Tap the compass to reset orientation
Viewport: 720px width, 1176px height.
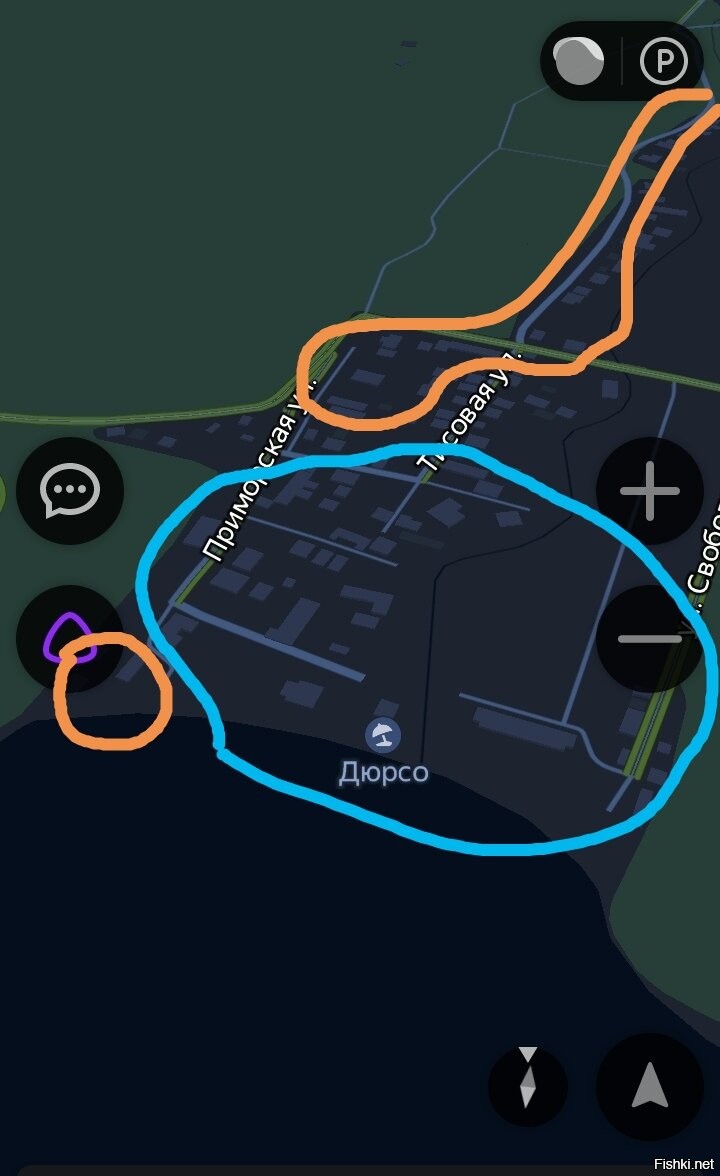528,1085
